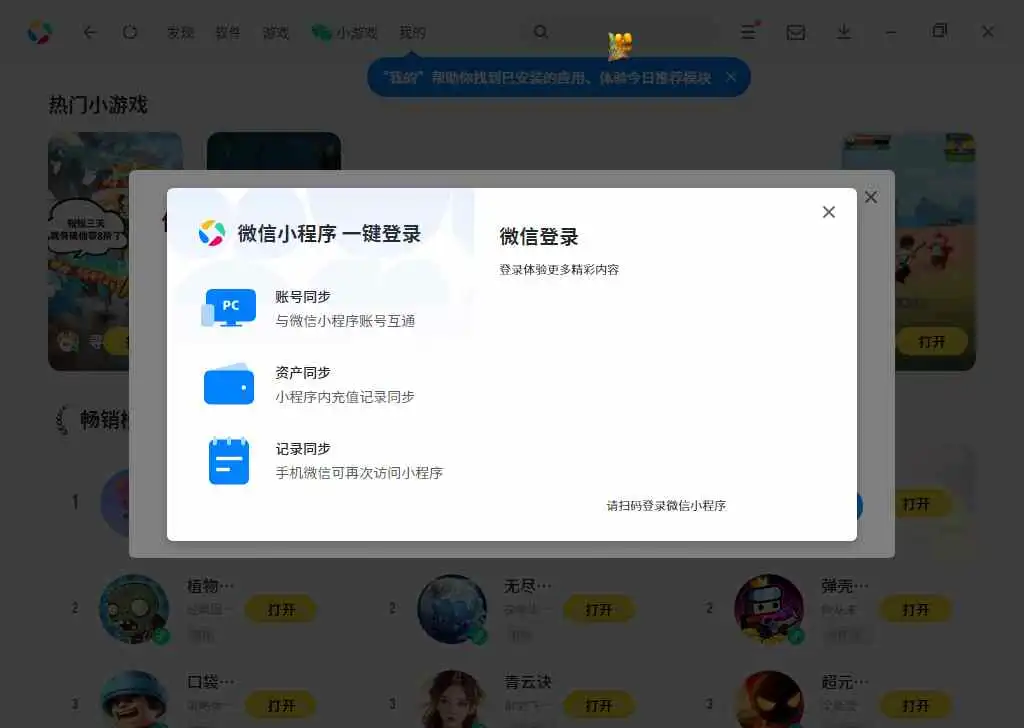
Task: Dismiss the tooltip about the 我的 tab
Action: pyautogui.click(x=731, y=77)
